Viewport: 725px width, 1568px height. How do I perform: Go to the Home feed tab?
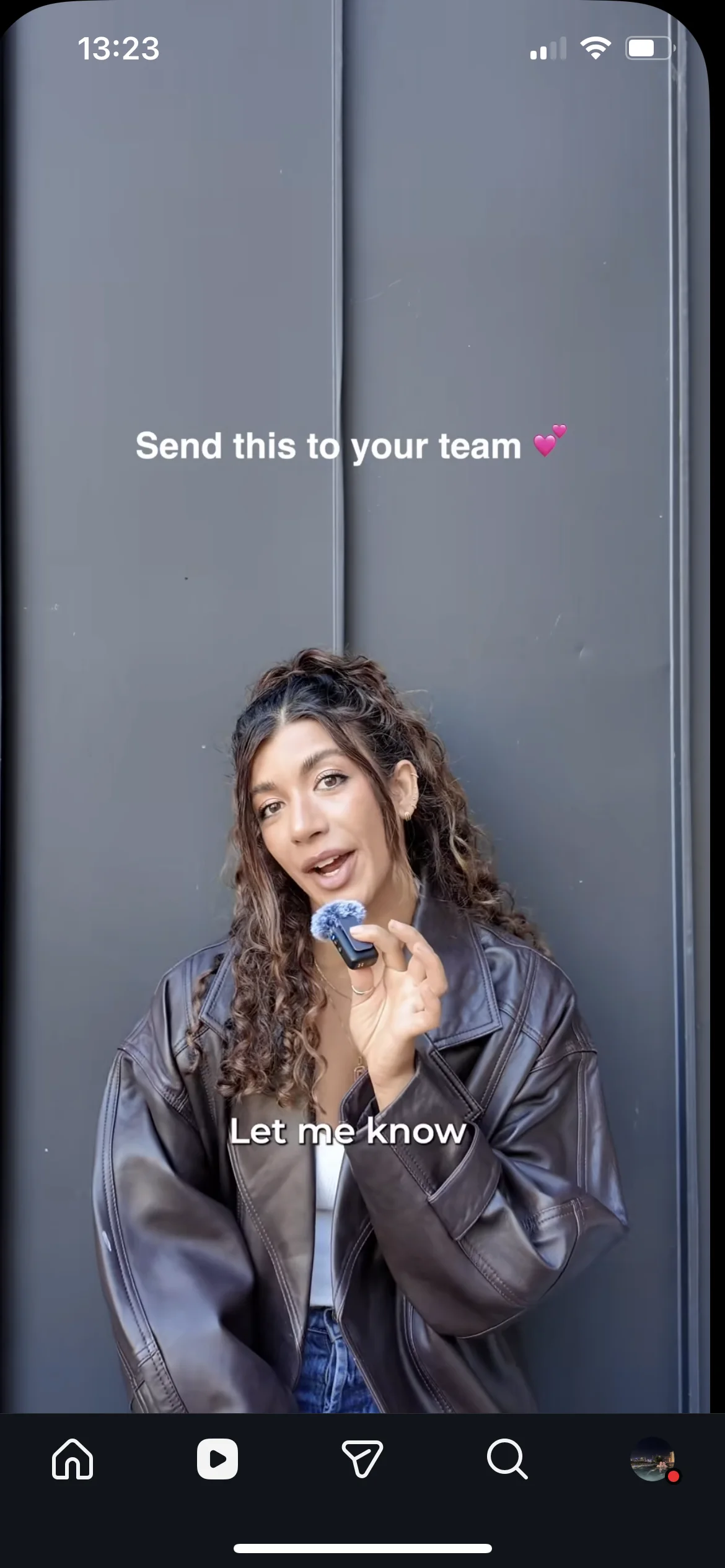[x=72, y=1459]
